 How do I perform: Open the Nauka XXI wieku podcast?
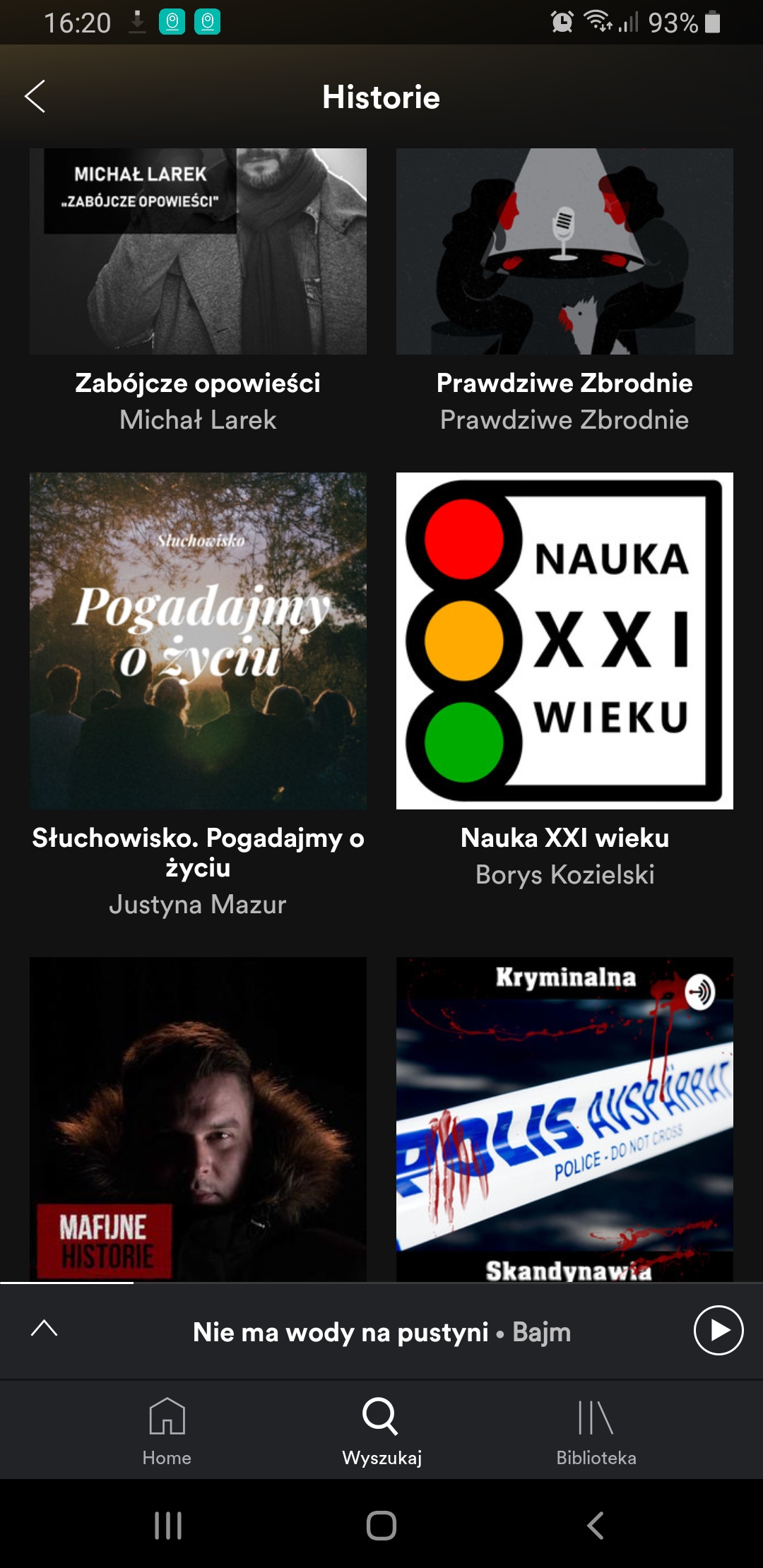point(564,641)
